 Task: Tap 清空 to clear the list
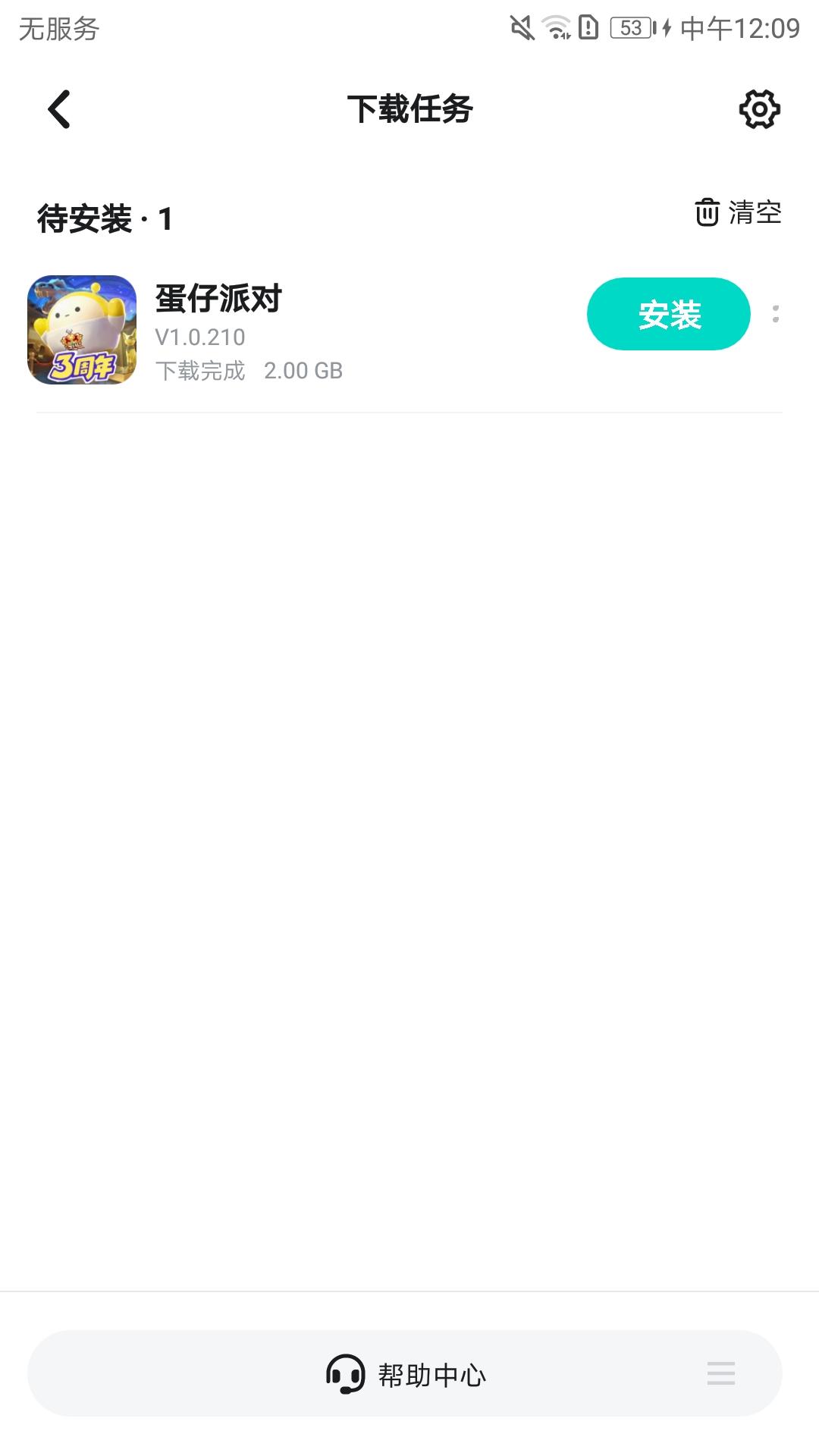tap(738, 212)
